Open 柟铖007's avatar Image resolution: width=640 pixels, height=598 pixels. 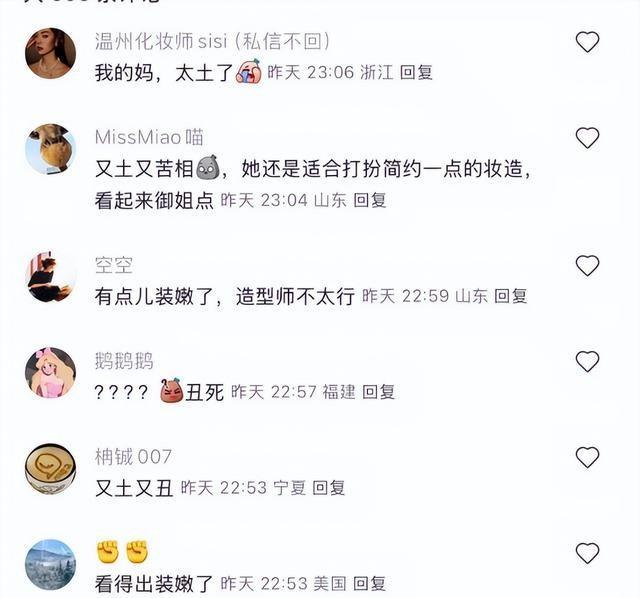pyautogui.click(x=50, y=469)
